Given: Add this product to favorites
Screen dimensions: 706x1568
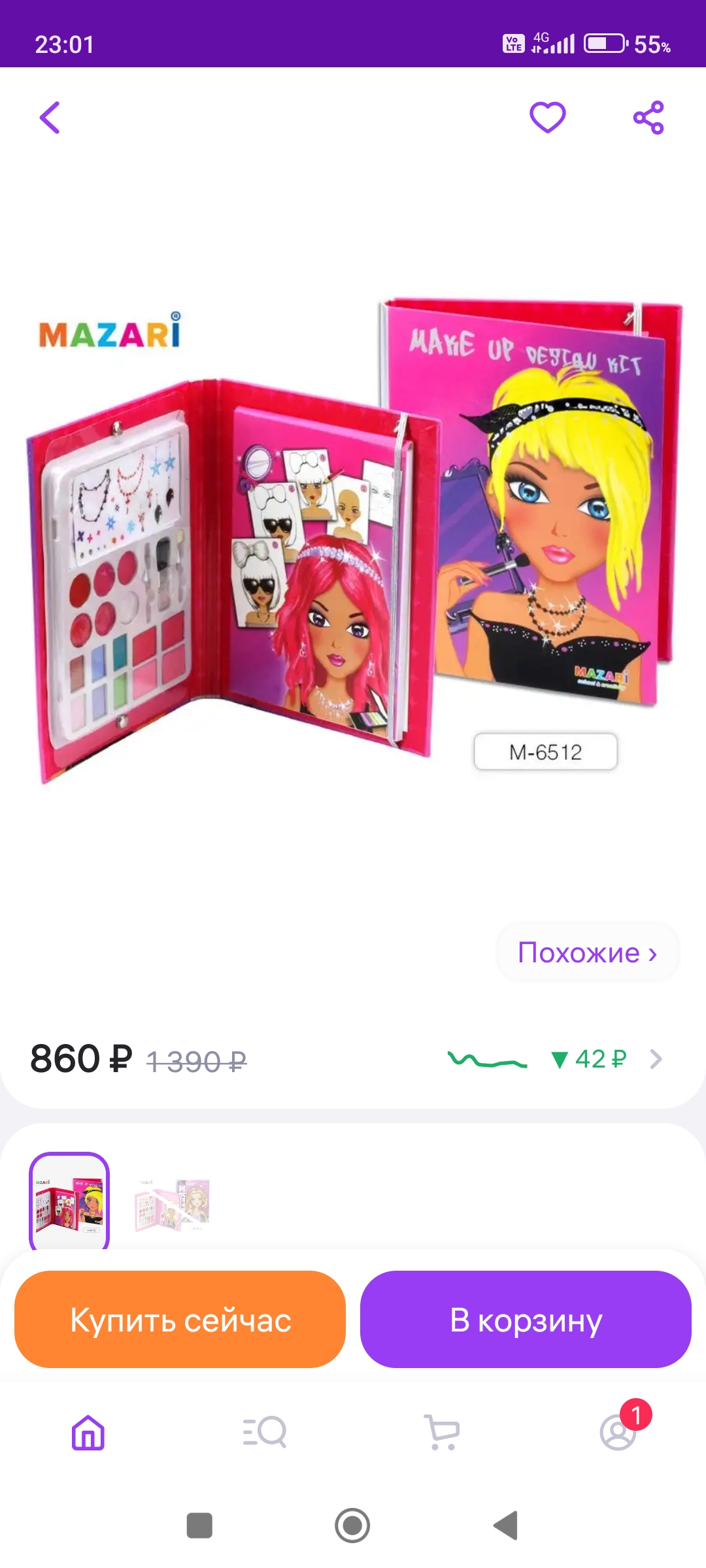Looking at the screenshot, I should coord(547,118).
